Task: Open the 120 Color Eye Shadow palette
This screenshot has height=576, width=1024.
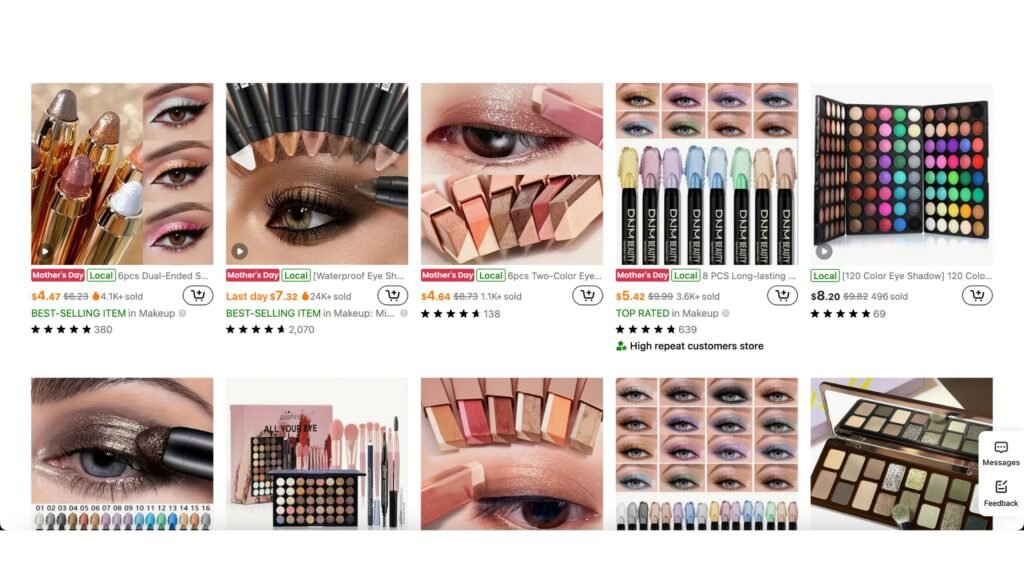Action: coord(901,173)
